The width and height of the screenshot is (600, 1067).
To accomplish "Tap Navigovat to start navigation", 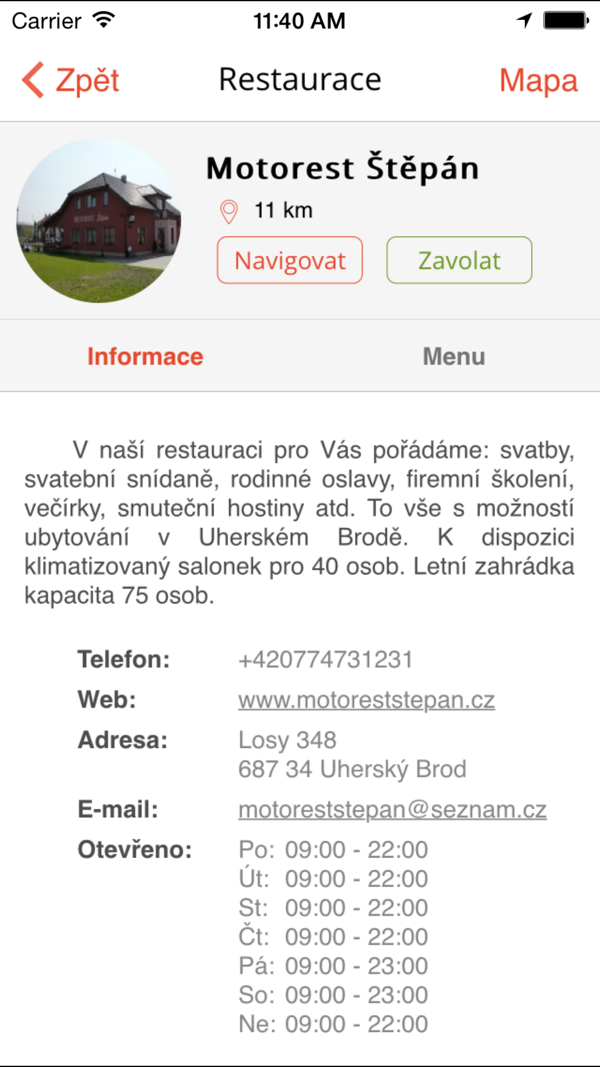I will point(289,261).
